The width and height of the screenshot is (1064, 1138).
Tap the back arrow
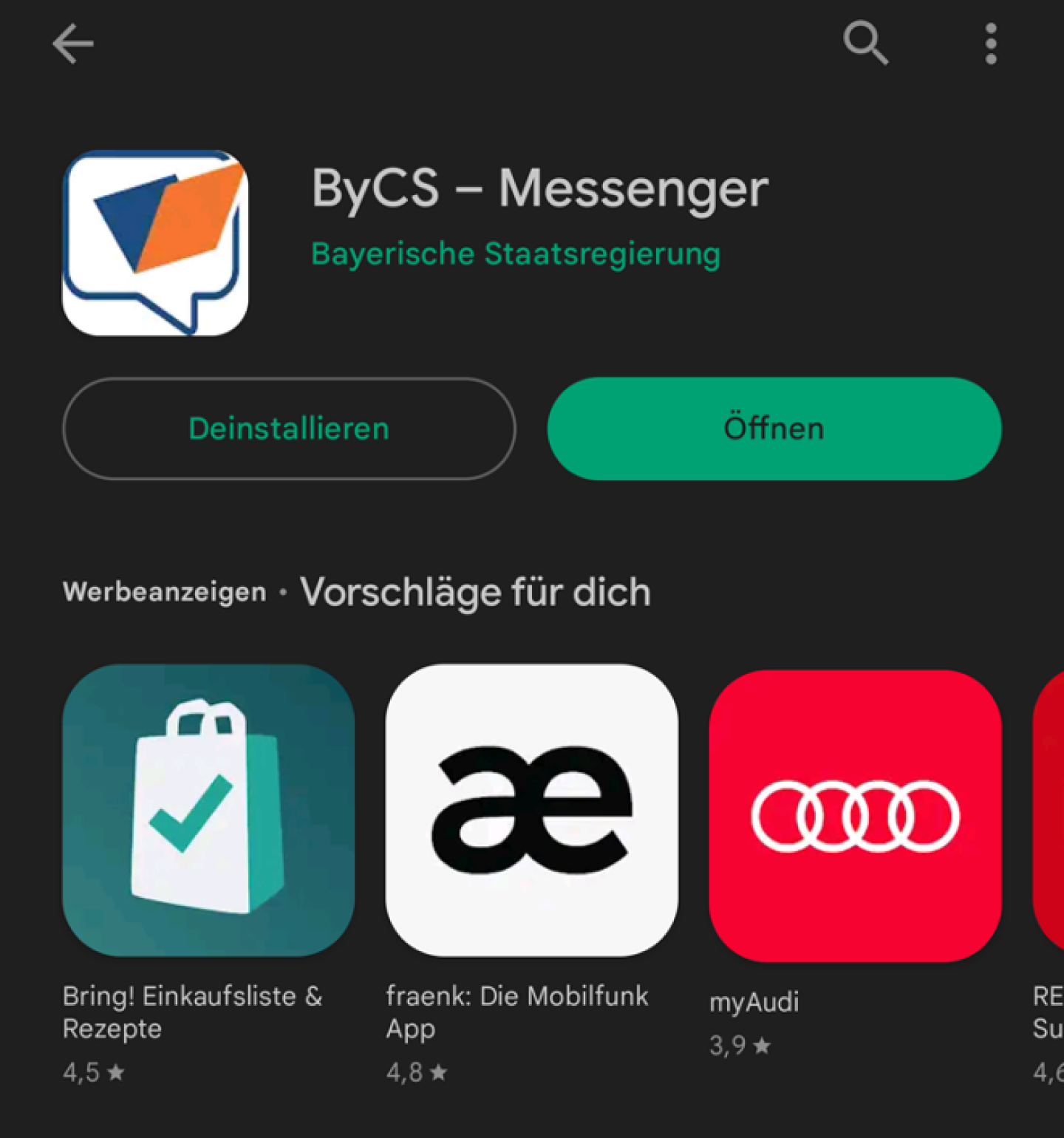(x=73, y=44)
